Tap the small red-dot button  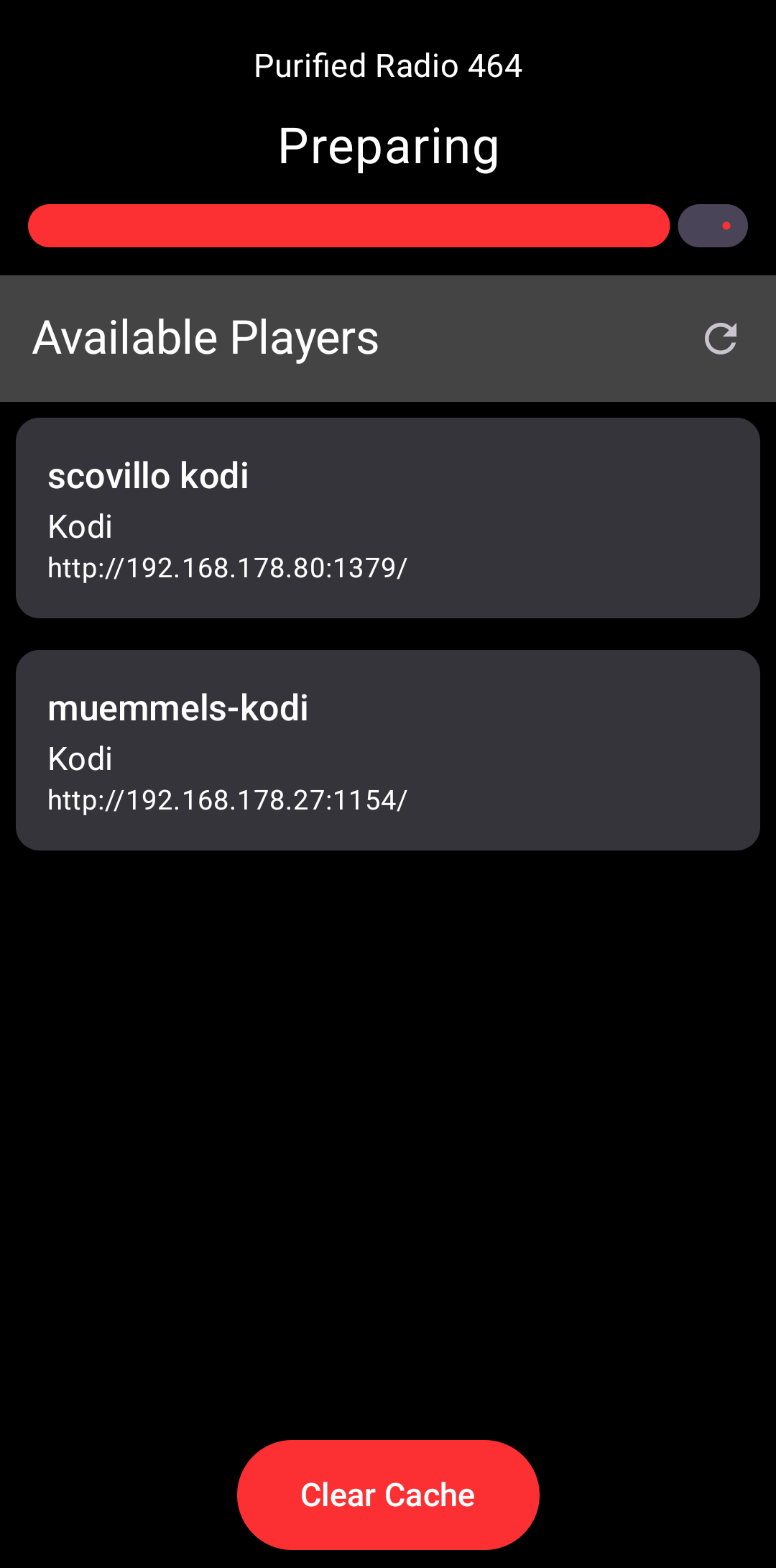click(x=713, y=226)
